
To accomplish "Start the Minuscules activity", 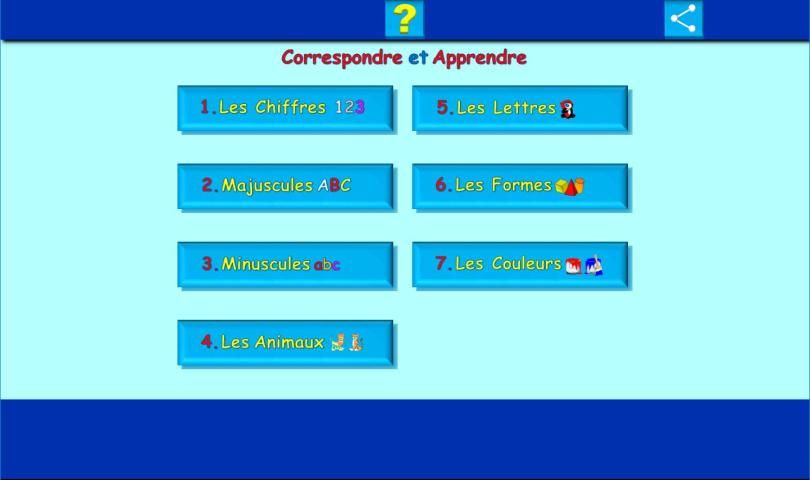I will 285,265.
